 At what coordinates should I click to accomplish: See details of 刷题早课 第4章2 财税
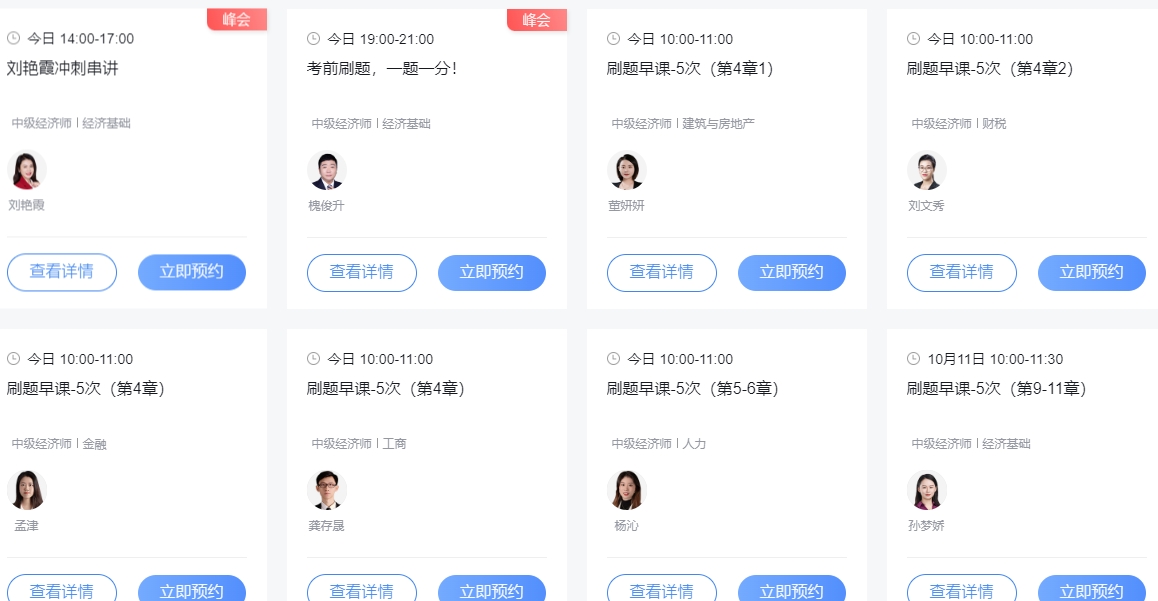[962, 272]
